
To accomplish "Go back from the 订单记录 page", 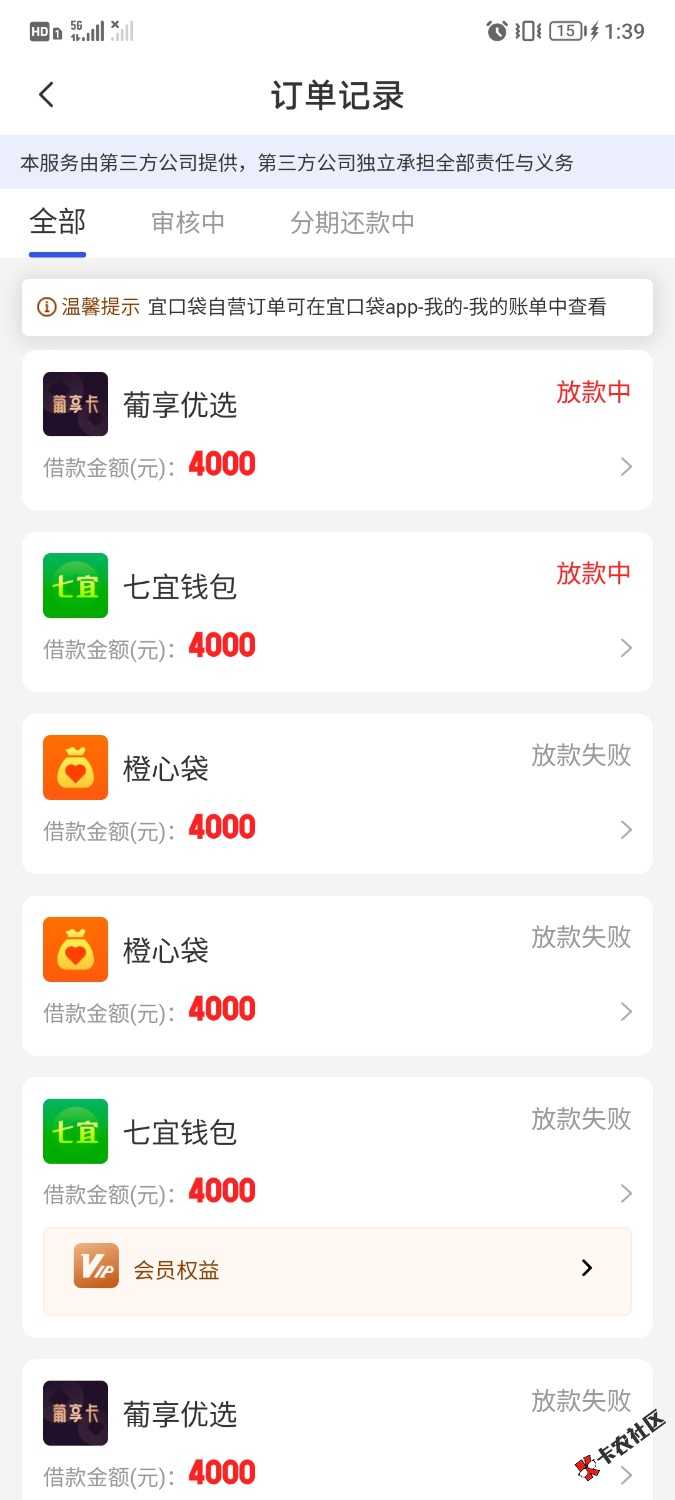I will coord(46,95).
